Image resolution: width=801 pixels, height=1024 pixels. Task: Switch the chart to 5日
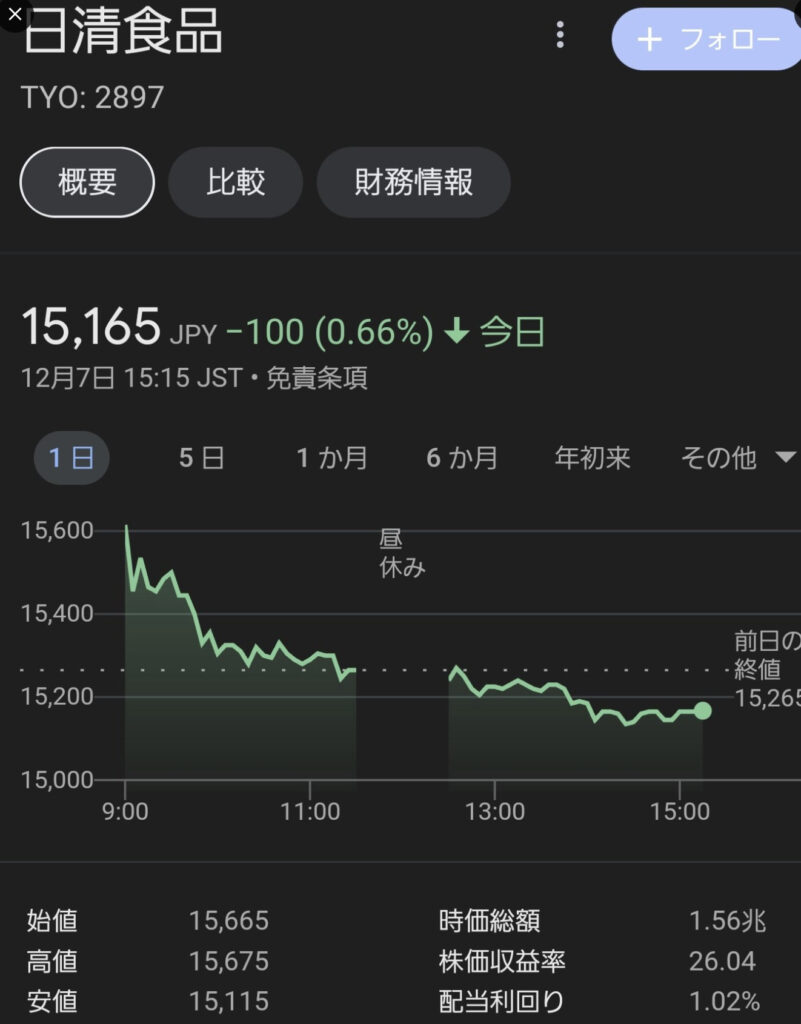pyautogui.click(x=201, y=459)
